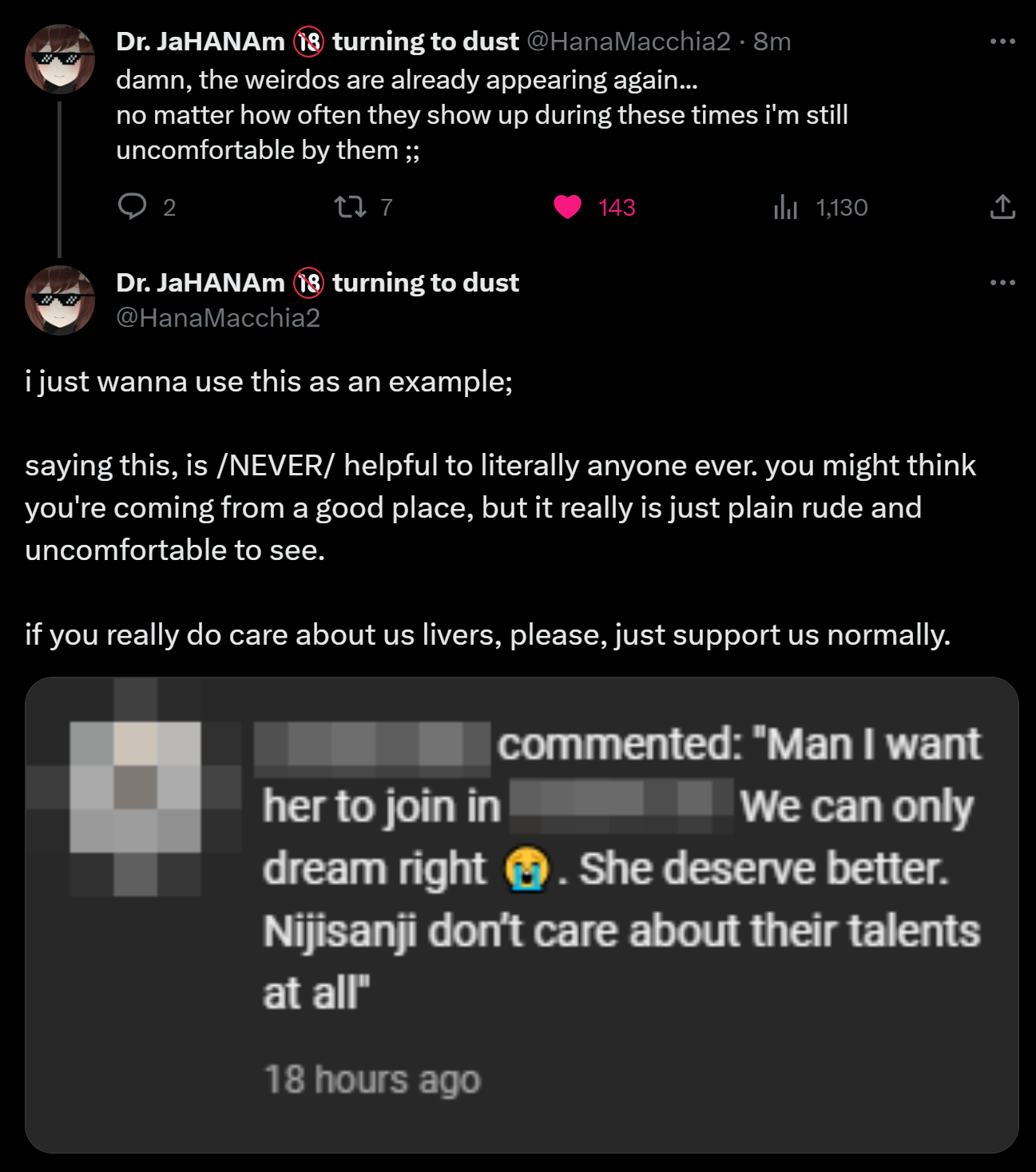Image resolution: width=1036 pixels, height=1172 pixels.
Task: Open overflow menu on the main tweet
Action: pyautogui.click(x=1002, y=283)
